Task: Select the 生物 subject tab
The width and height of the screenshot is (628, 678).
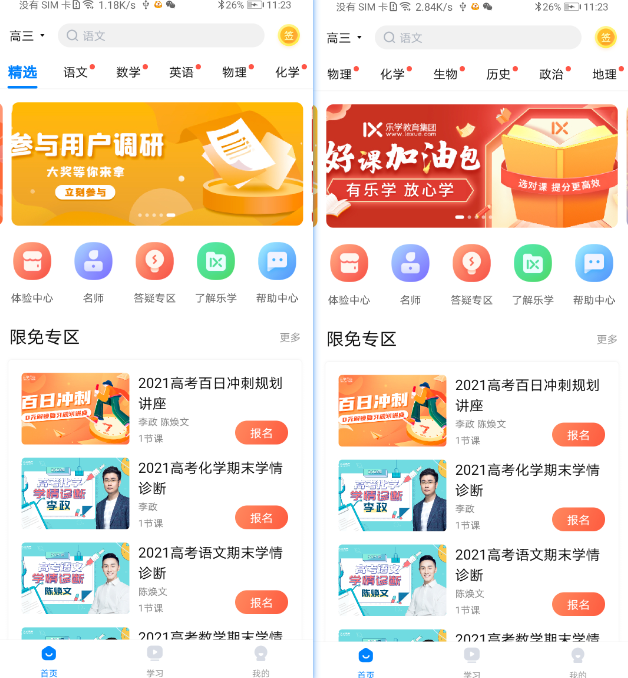Action: [x=445, y=74]
